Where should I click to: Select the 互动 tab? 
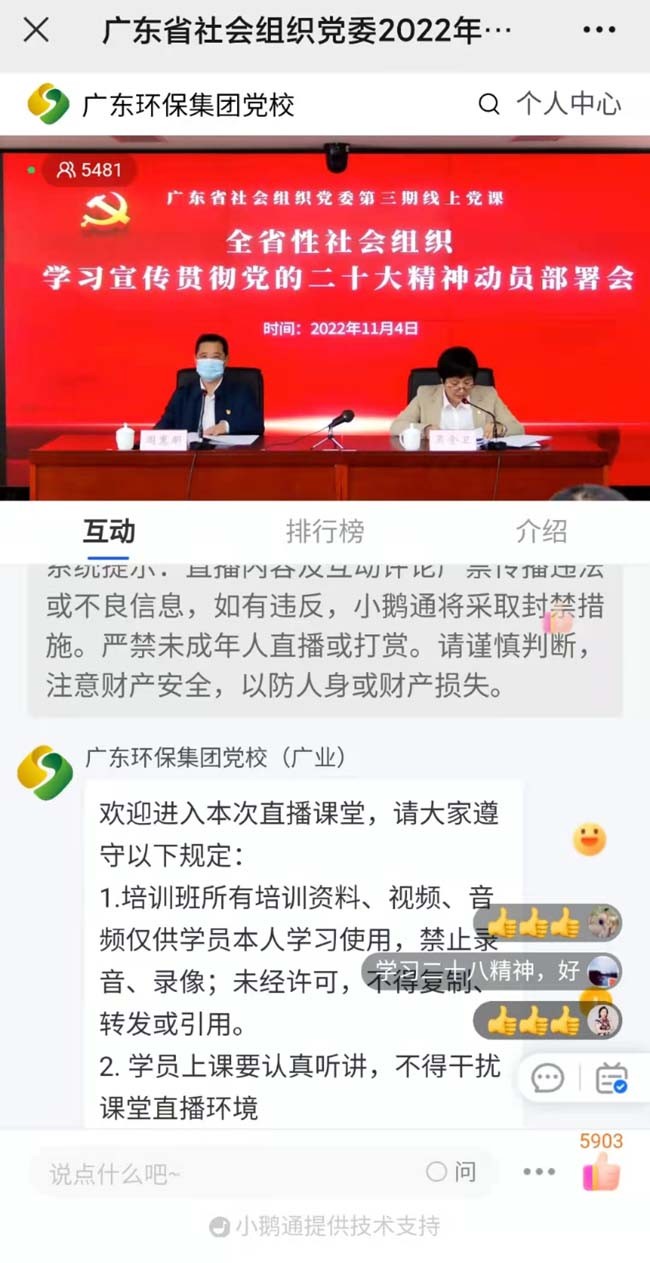click(x=109, y=531)
